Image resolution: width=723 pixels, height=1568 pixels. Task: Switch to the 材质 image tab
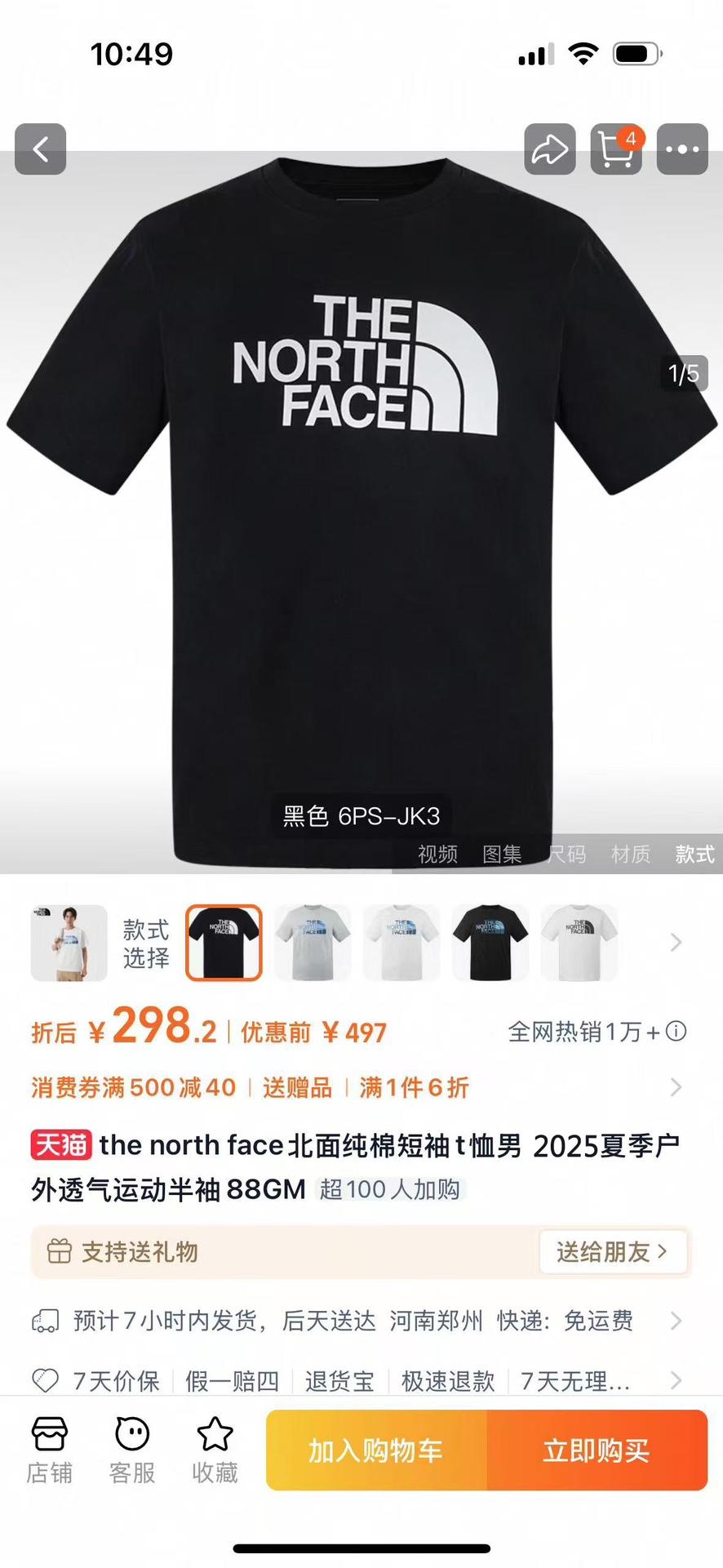point(631,854)
